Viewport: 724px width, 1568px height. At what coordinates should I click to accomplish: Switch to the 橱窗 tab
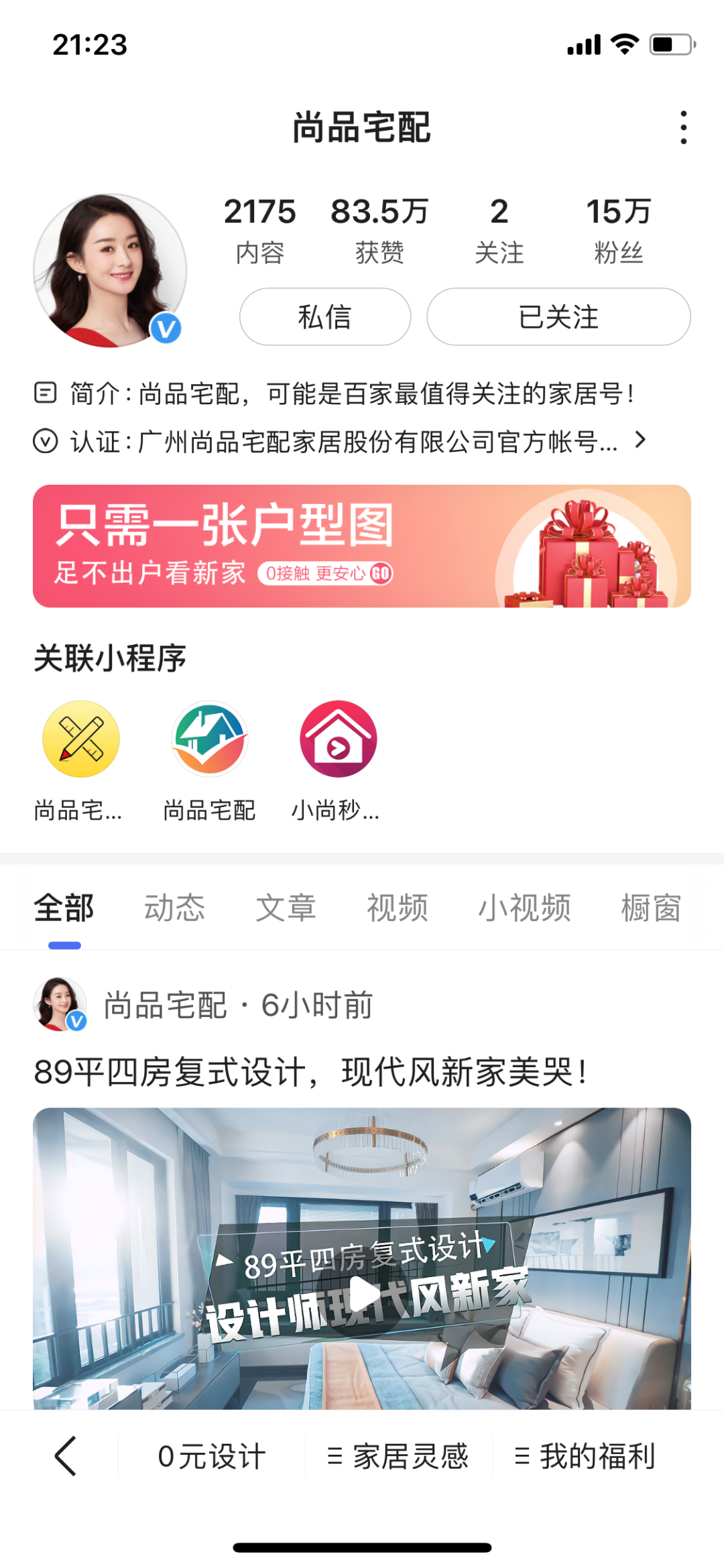(x=650, y=908)
